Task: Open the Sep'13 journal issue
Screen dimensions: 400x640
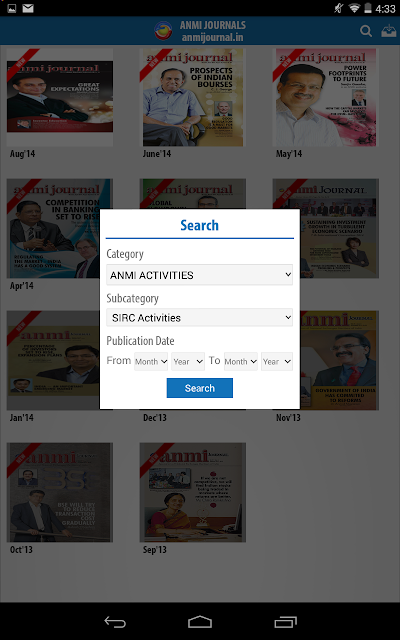Action: point(193,492)
